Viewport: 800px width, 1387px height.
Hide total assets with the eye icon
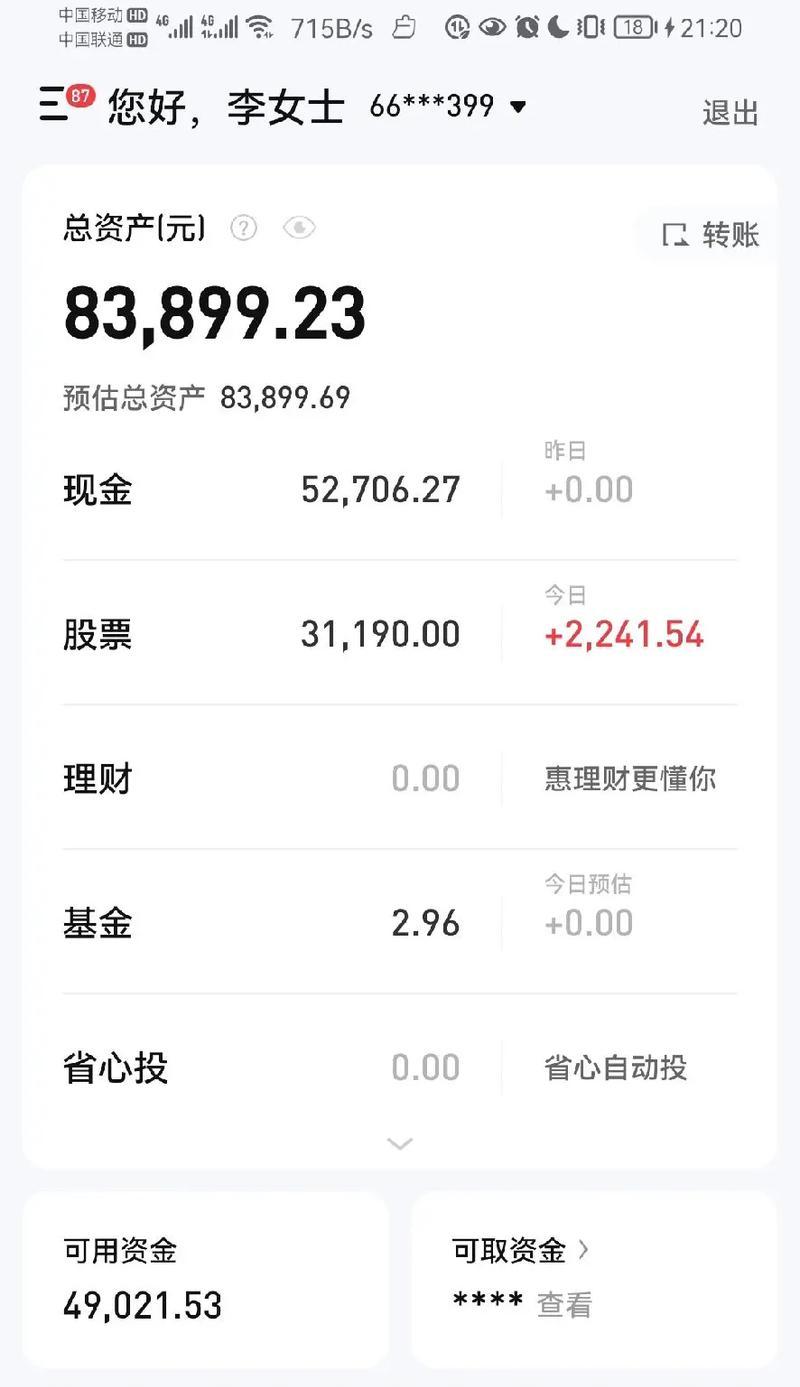pos(299,229)
